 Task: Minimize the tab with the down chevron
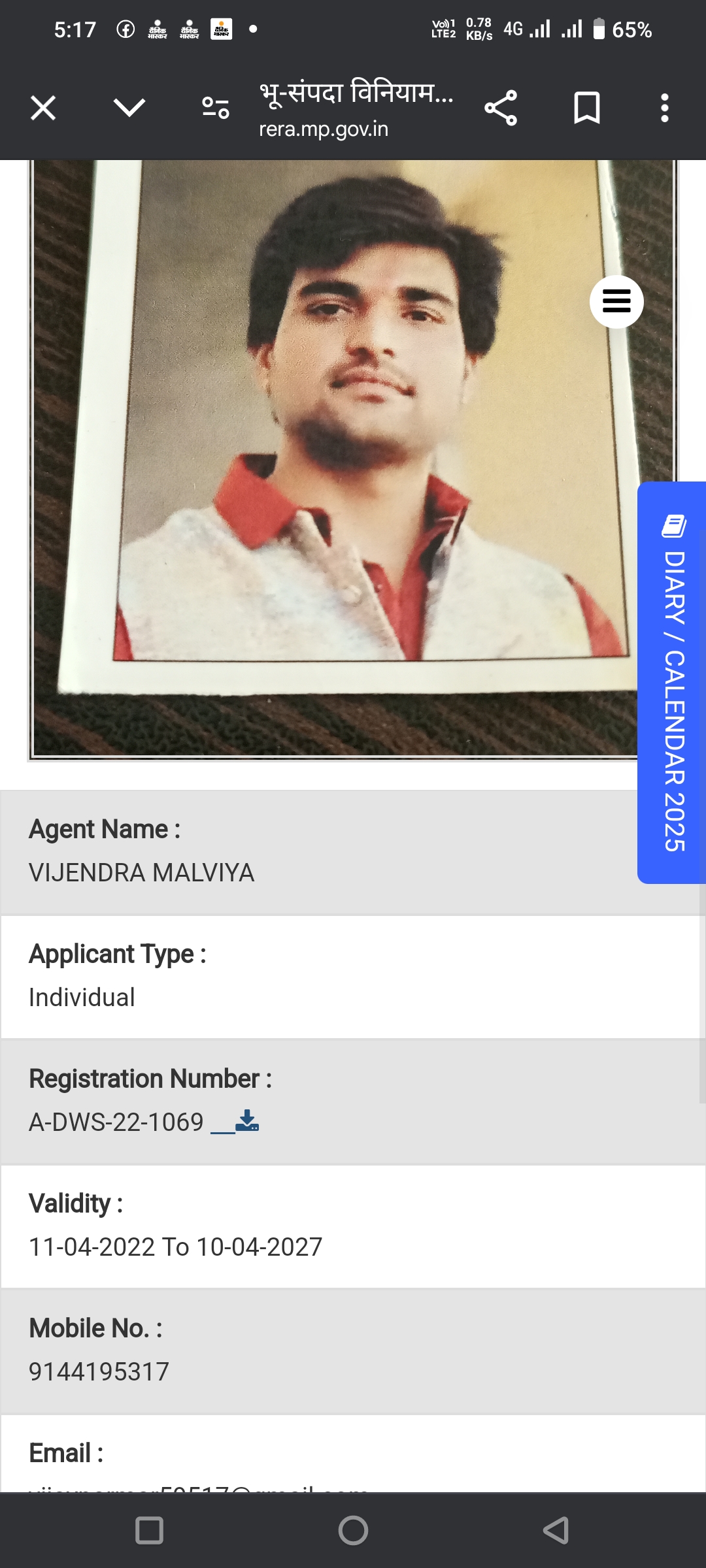(x=129, y=108)
